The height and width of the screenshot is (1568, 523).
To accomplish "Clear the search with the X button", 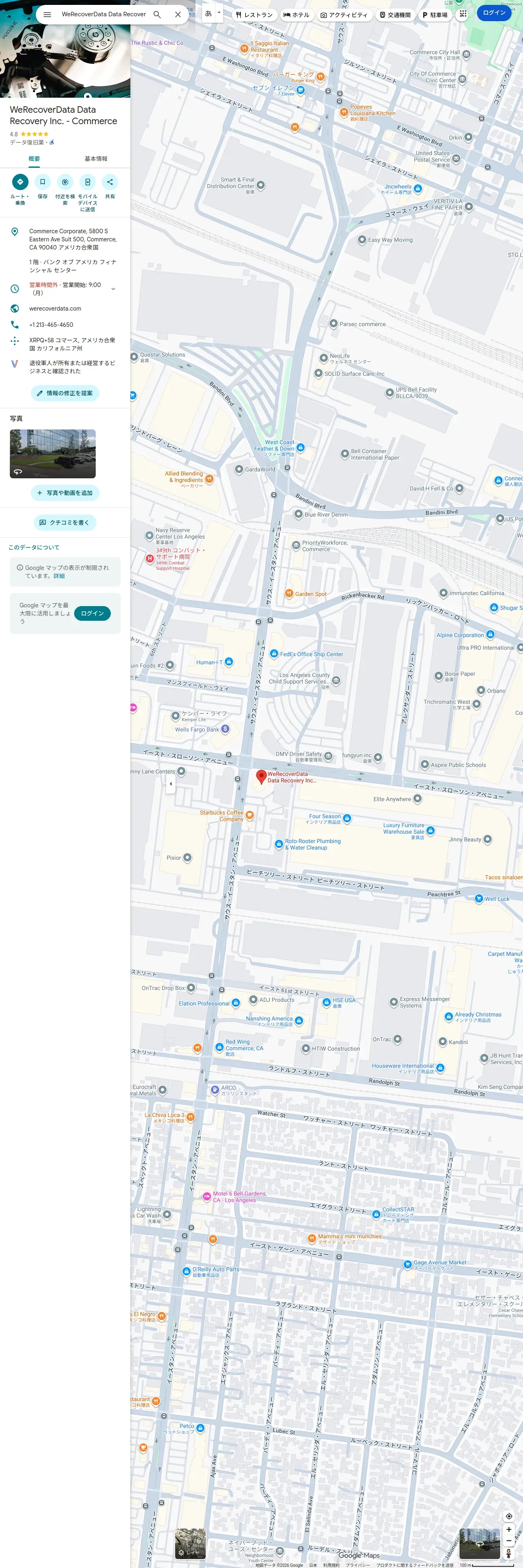I will (x=178, y=15).
